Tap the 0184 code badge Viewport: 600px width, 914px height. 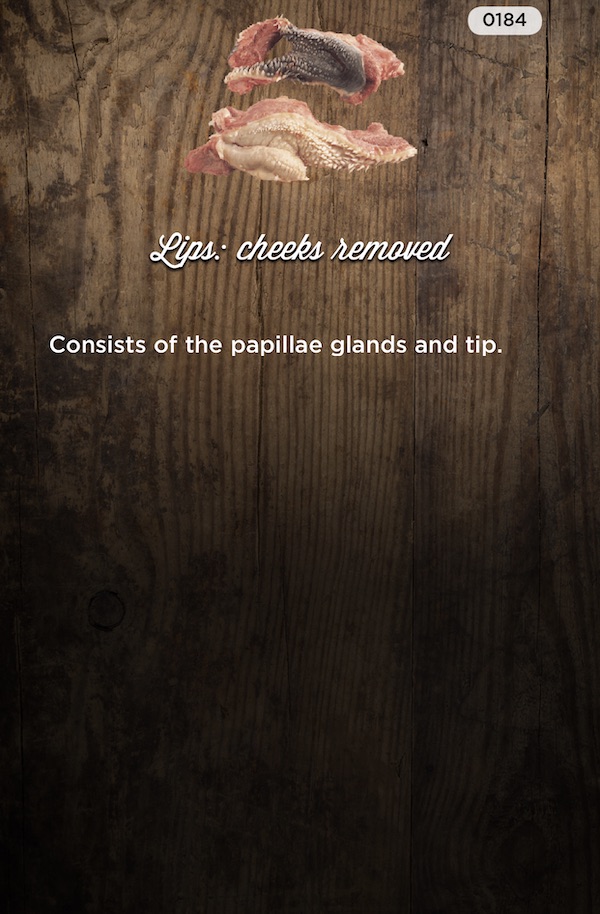504,20
